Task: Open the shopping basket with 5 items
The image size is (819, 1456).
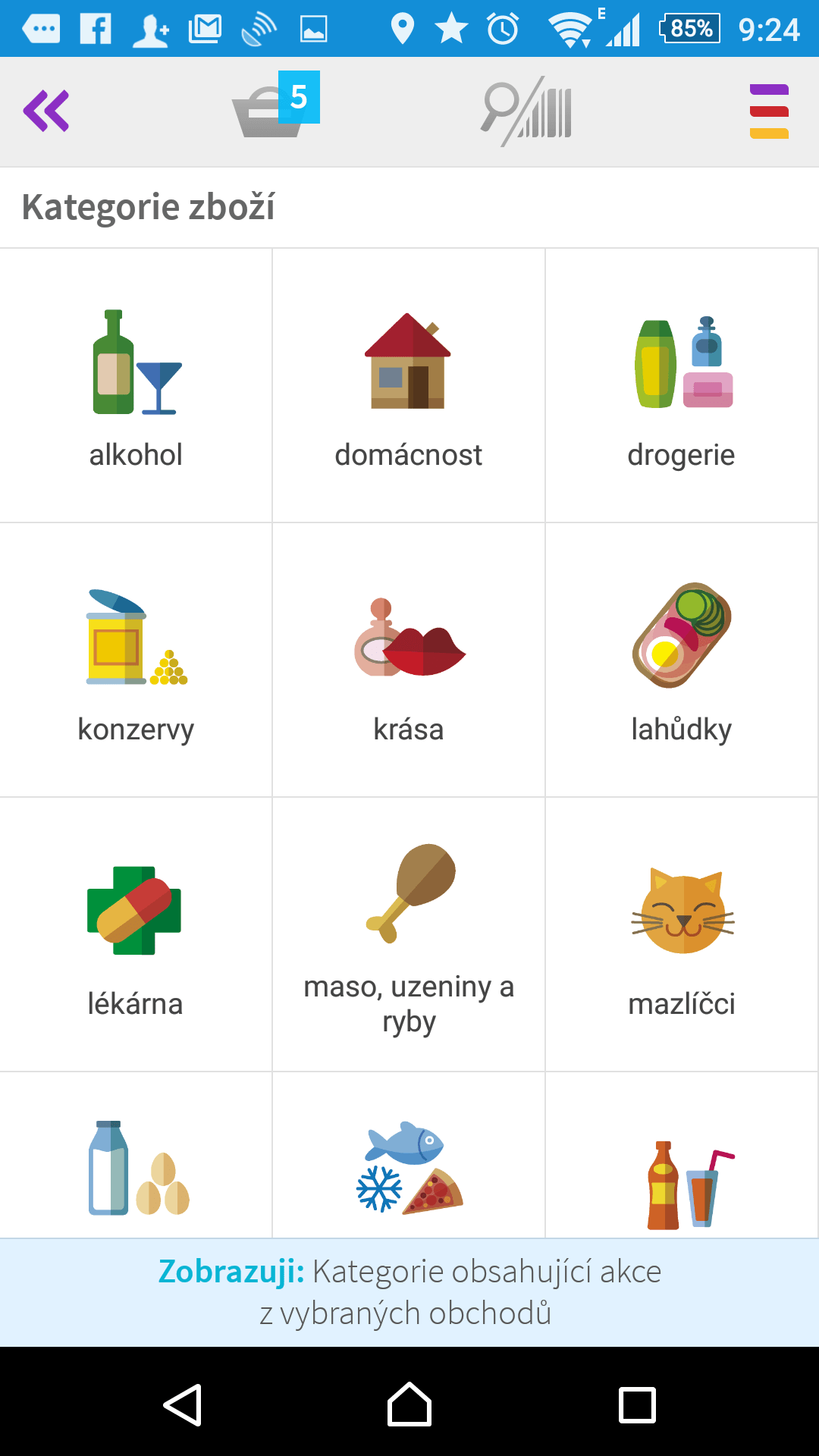Action: point(276,105)
